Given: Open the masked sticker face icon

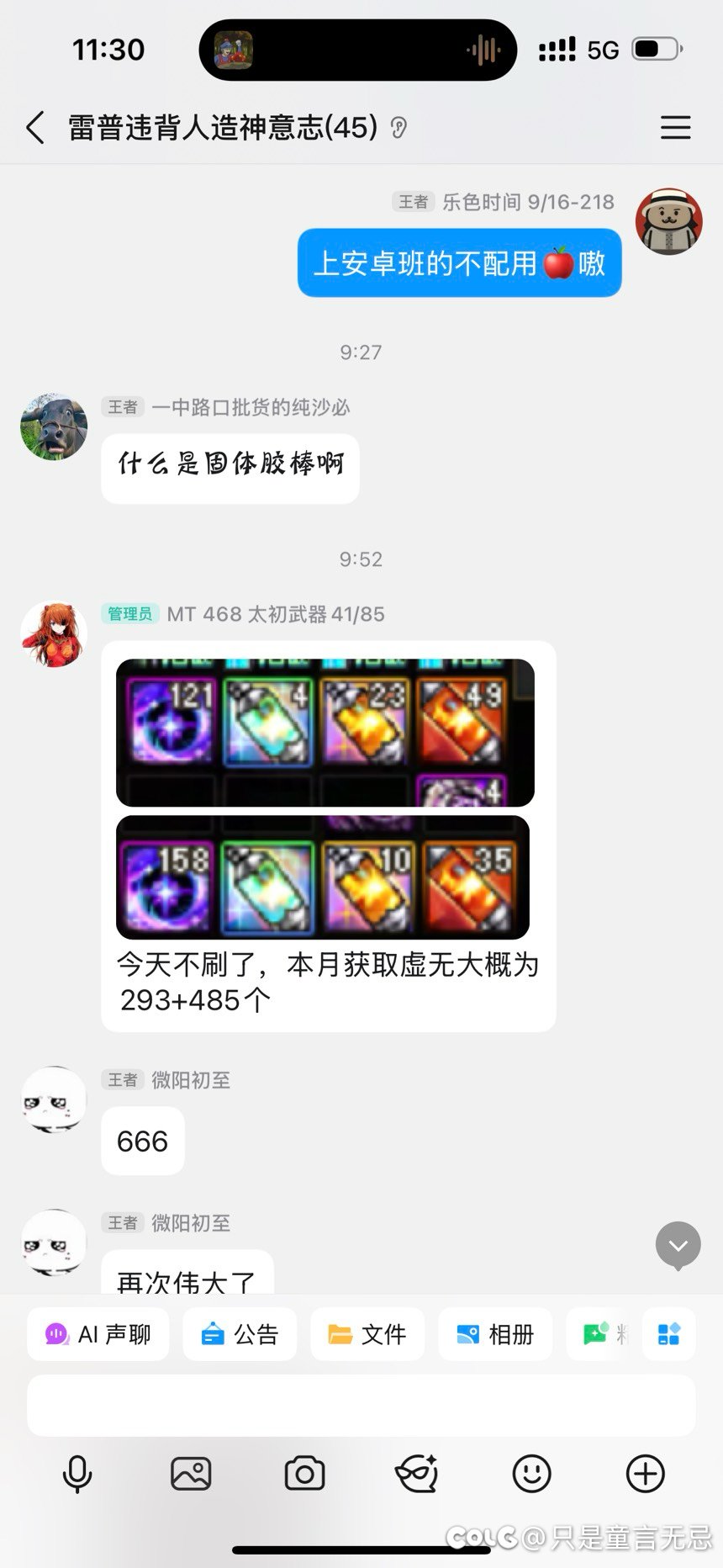Looking at the screenshot, I should coord(417,1474).
